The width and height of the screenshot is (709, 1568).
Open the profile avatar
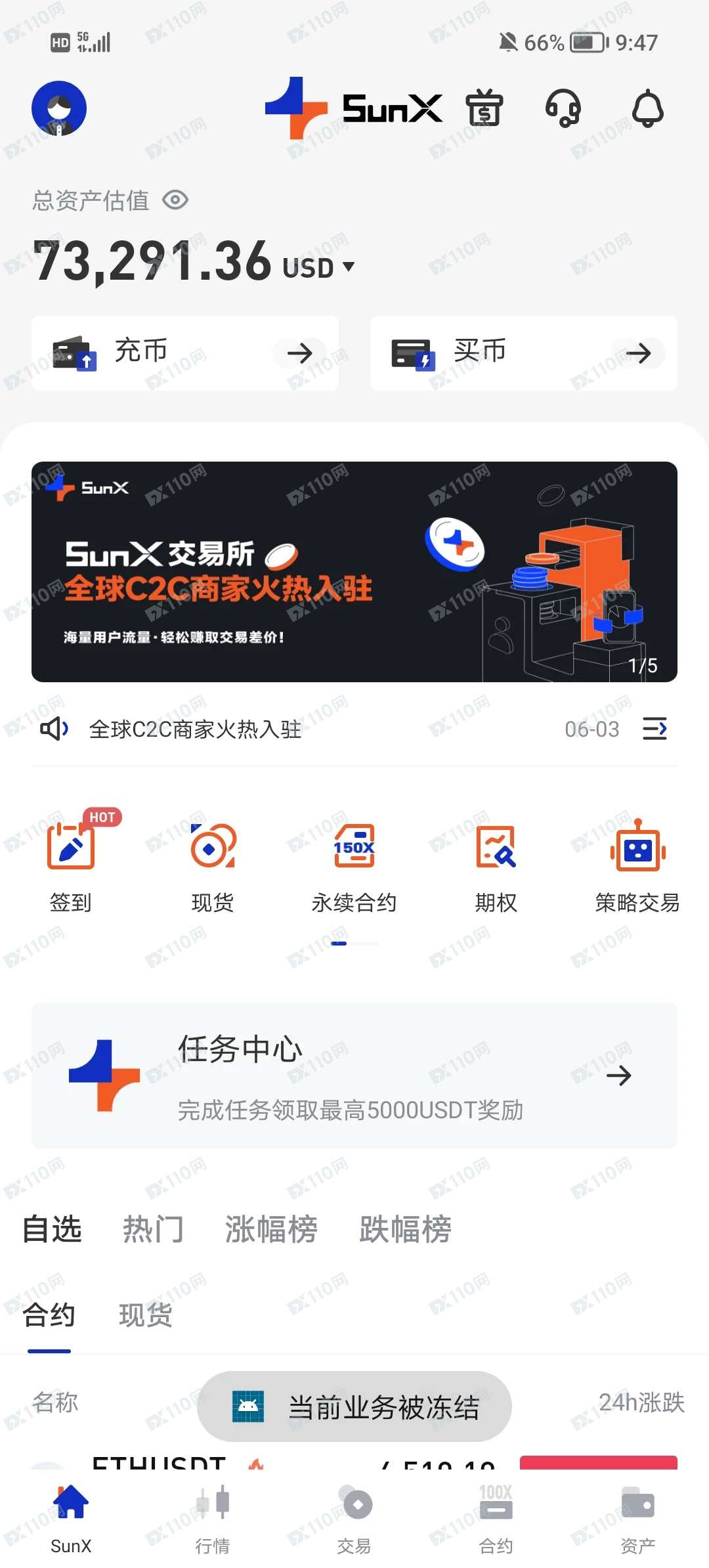59,108
